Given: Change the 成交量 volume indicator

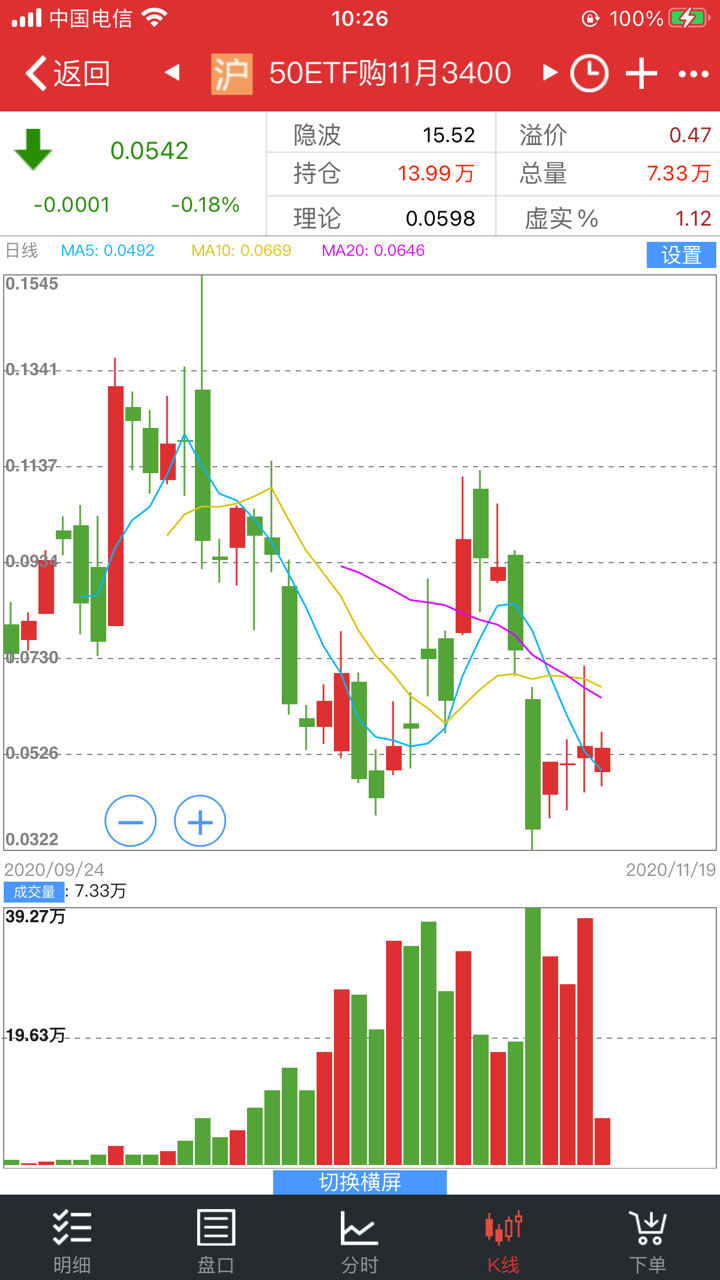Looking at the screenshot, I should coord(34,892).
